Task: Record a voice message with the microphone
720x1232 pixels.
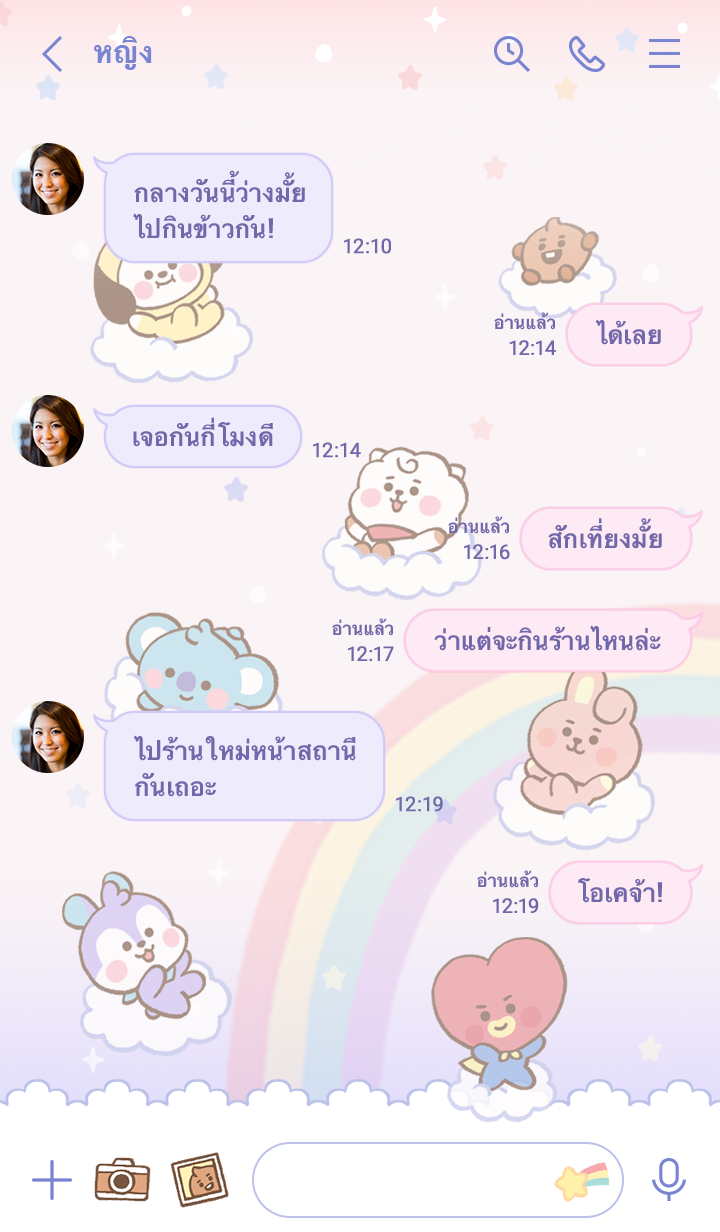Action: click(668, 1181)
